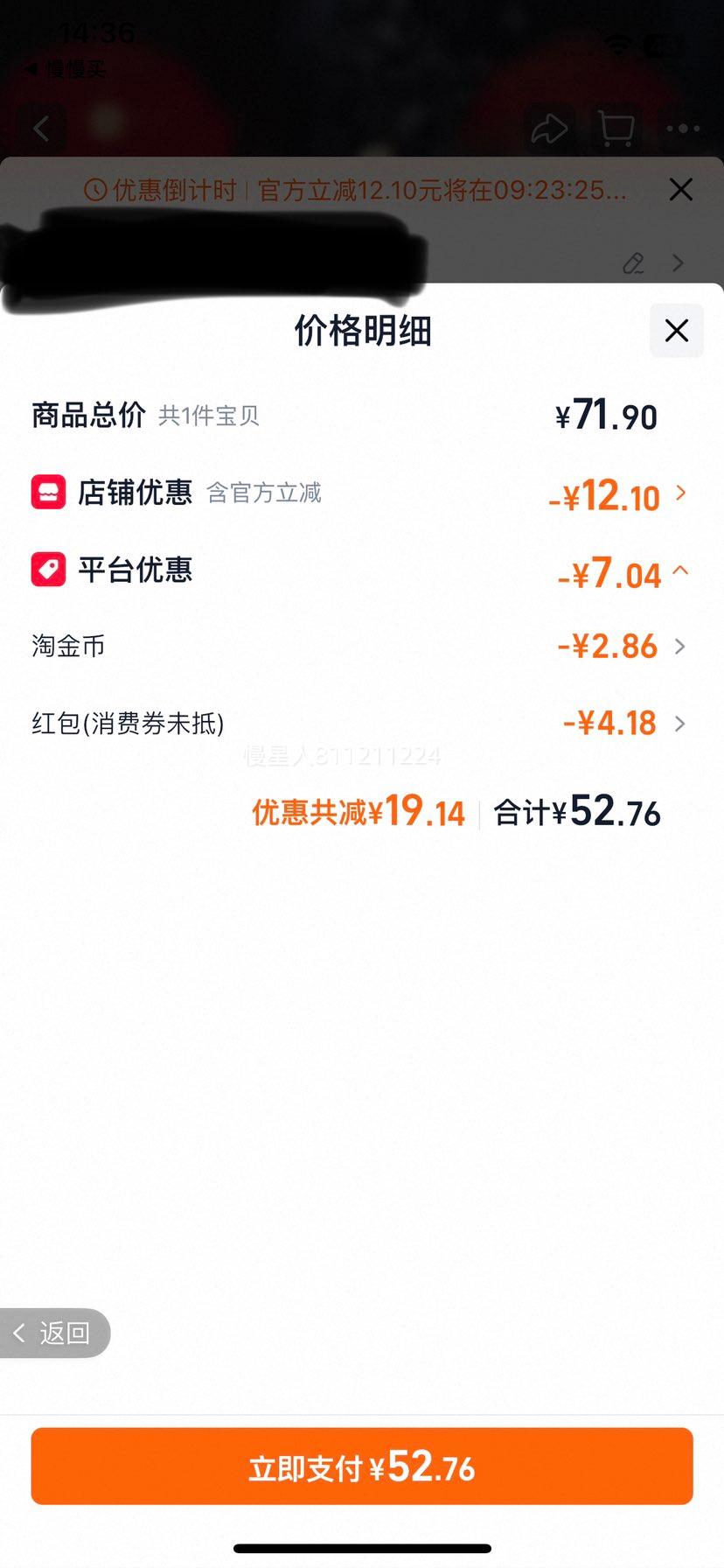Tap 立即支付 to pay ¥52.76
724x1568 pixels.
point(362,1466)
